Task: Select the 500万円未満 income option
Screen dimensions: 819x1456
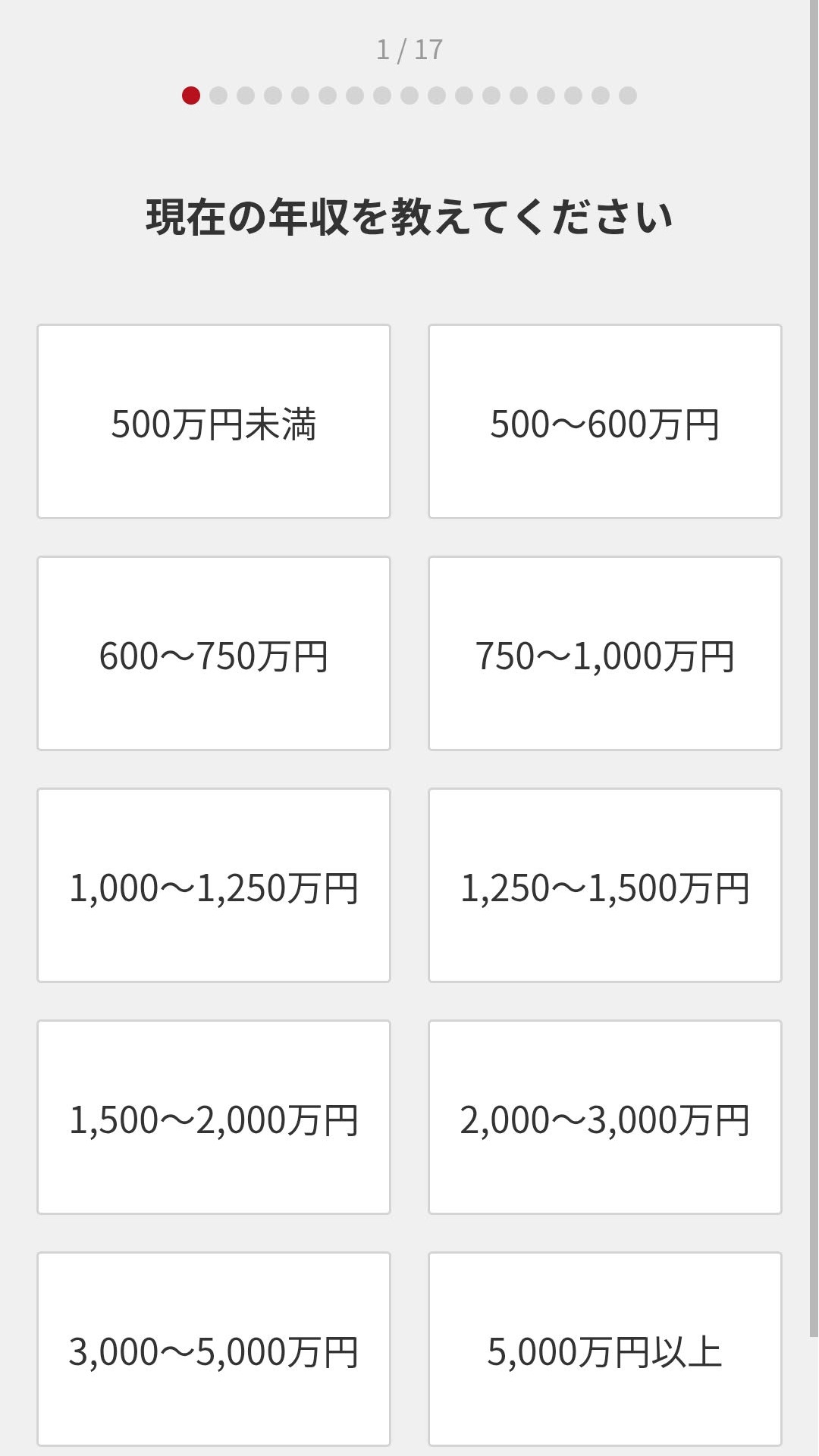Action: 214,421
